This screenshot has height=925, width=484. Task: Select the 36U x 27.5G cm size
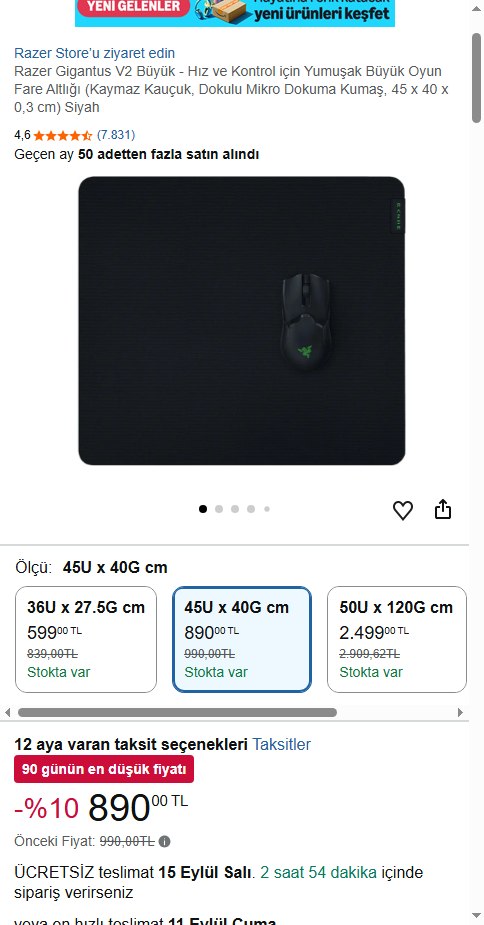click(x=86, y=639)
